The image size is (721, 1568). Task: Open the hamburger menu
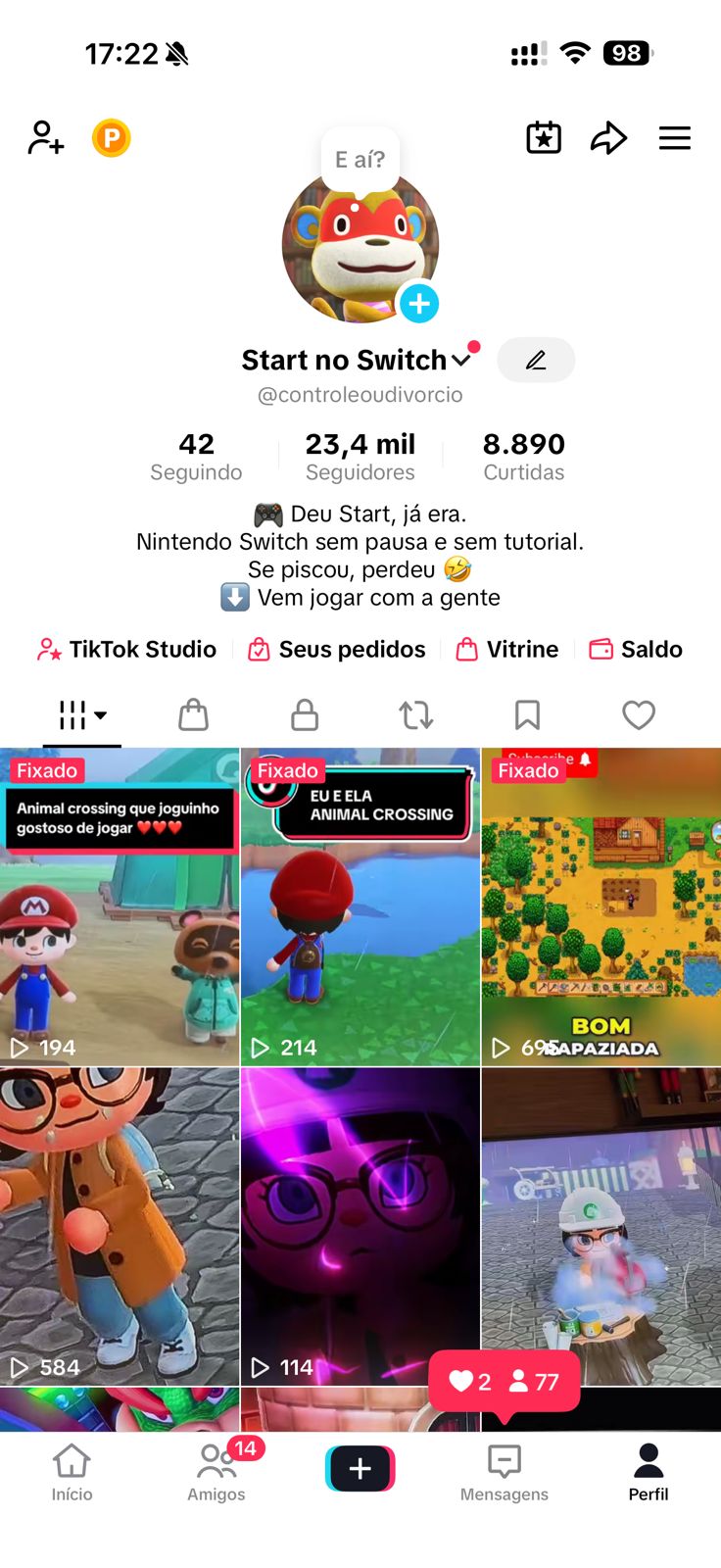tap(675, 138)
